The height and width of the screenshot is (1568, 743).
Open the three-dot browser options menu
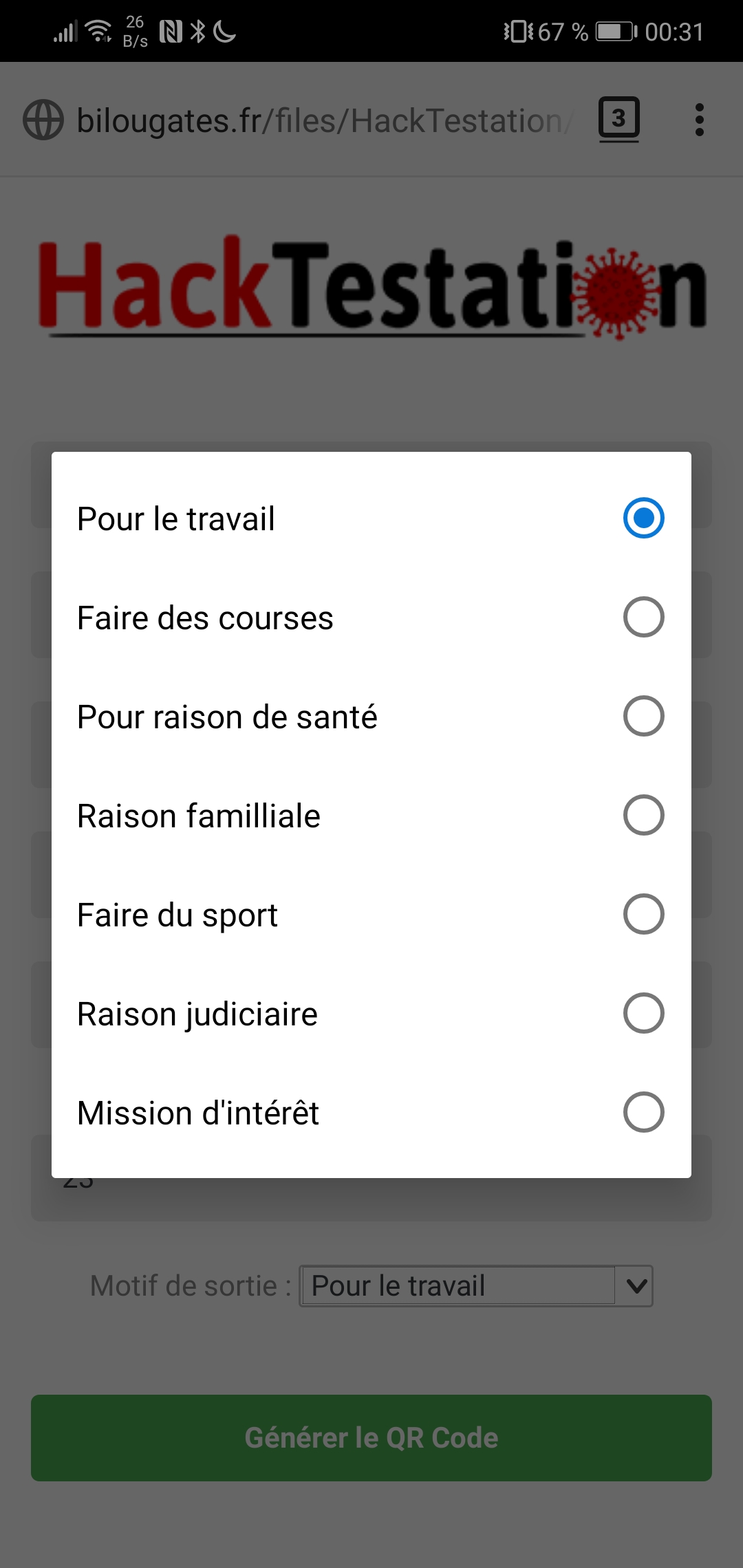coord(700,120)
